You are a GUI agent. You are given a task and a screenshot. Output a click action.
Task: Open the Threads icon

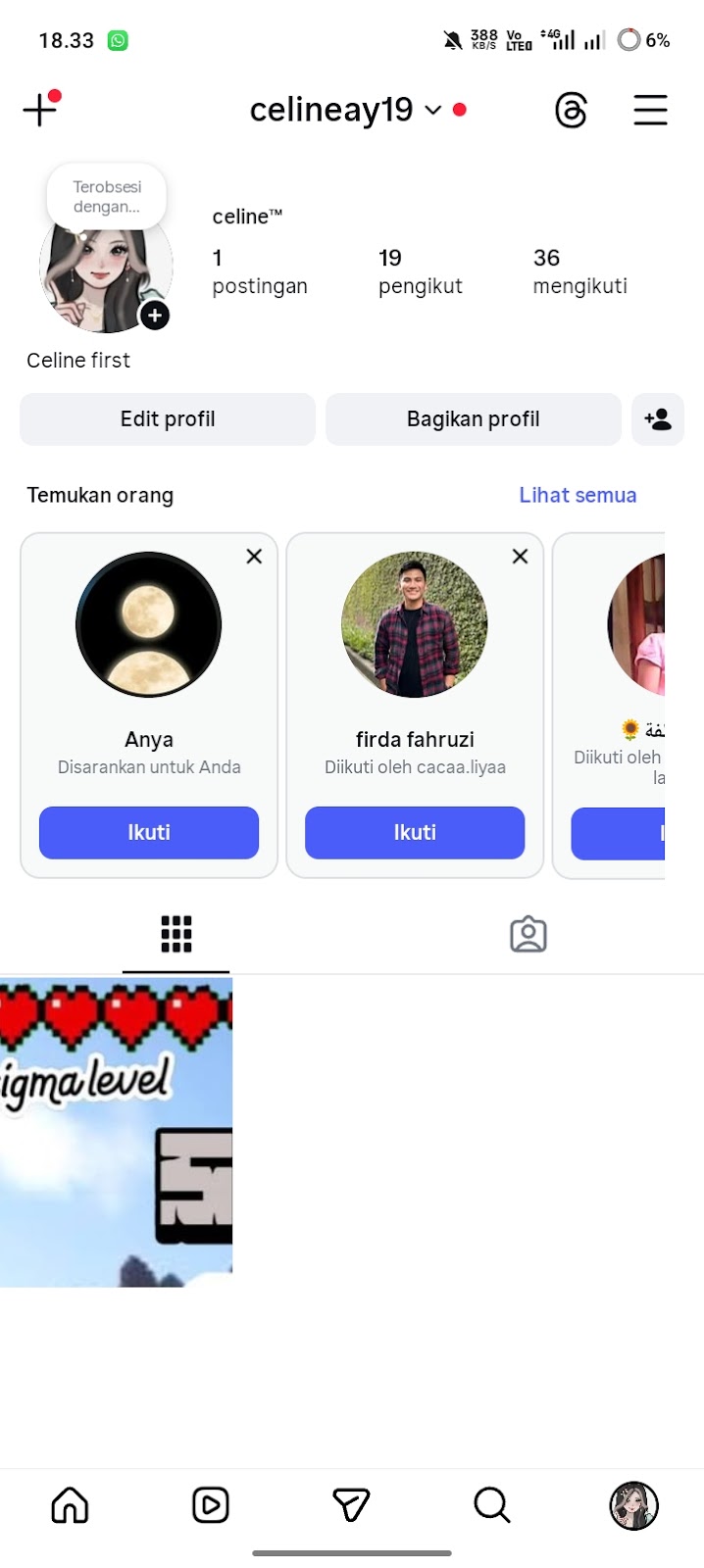click(571, 110)
